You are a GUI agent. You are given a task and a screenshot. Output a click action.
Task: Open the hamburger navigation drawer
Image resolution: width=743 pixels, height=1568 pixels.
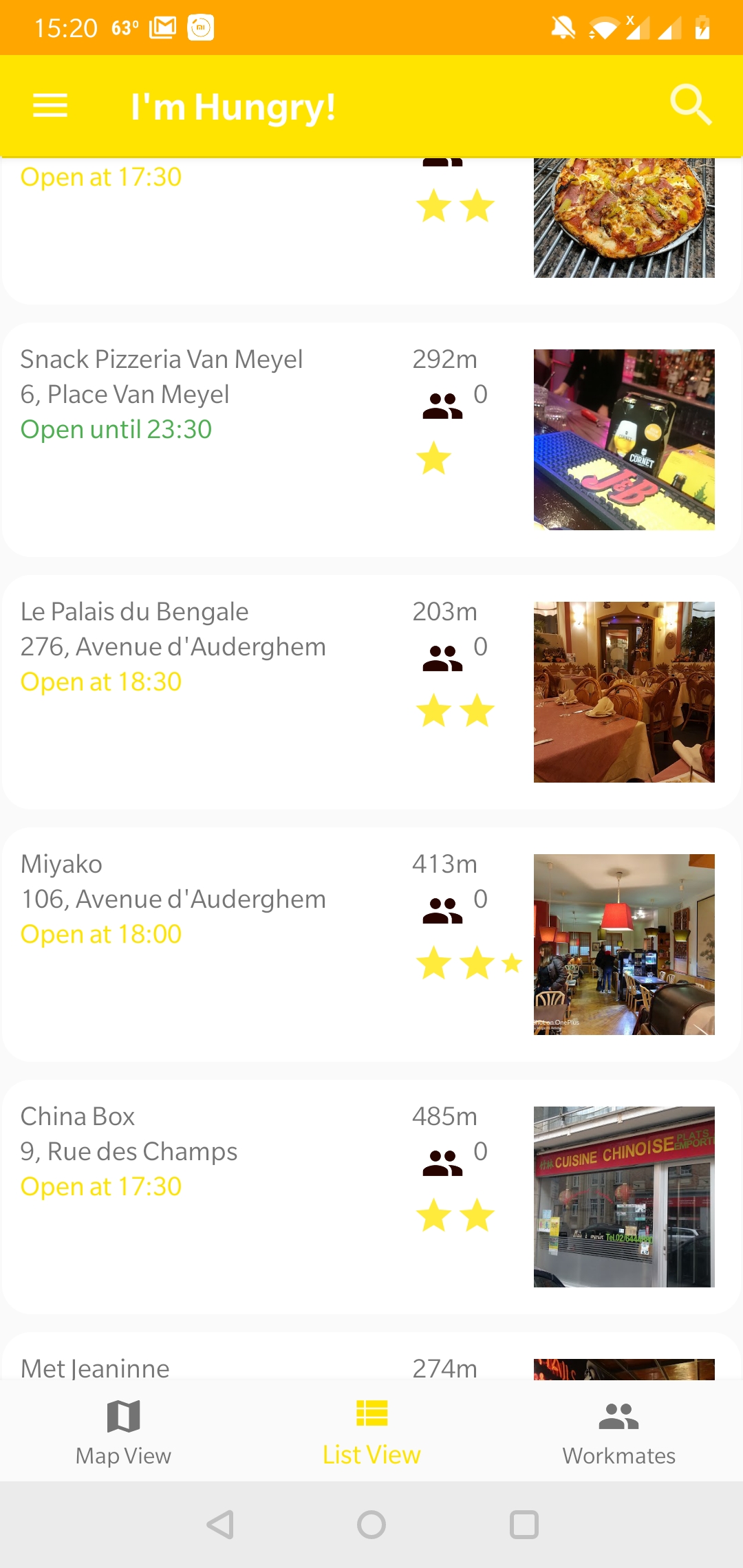50,106
